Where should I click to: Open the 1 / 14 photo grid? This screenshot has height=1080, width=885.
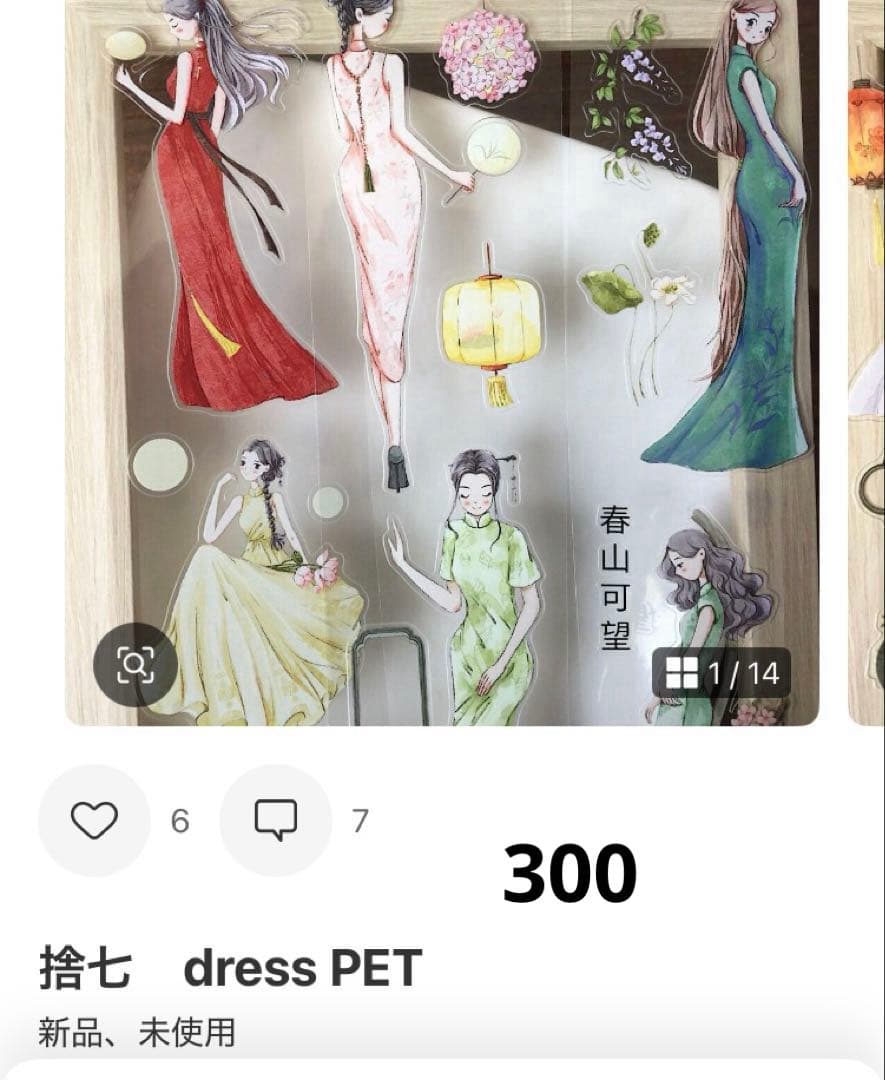tap(721, 673)
